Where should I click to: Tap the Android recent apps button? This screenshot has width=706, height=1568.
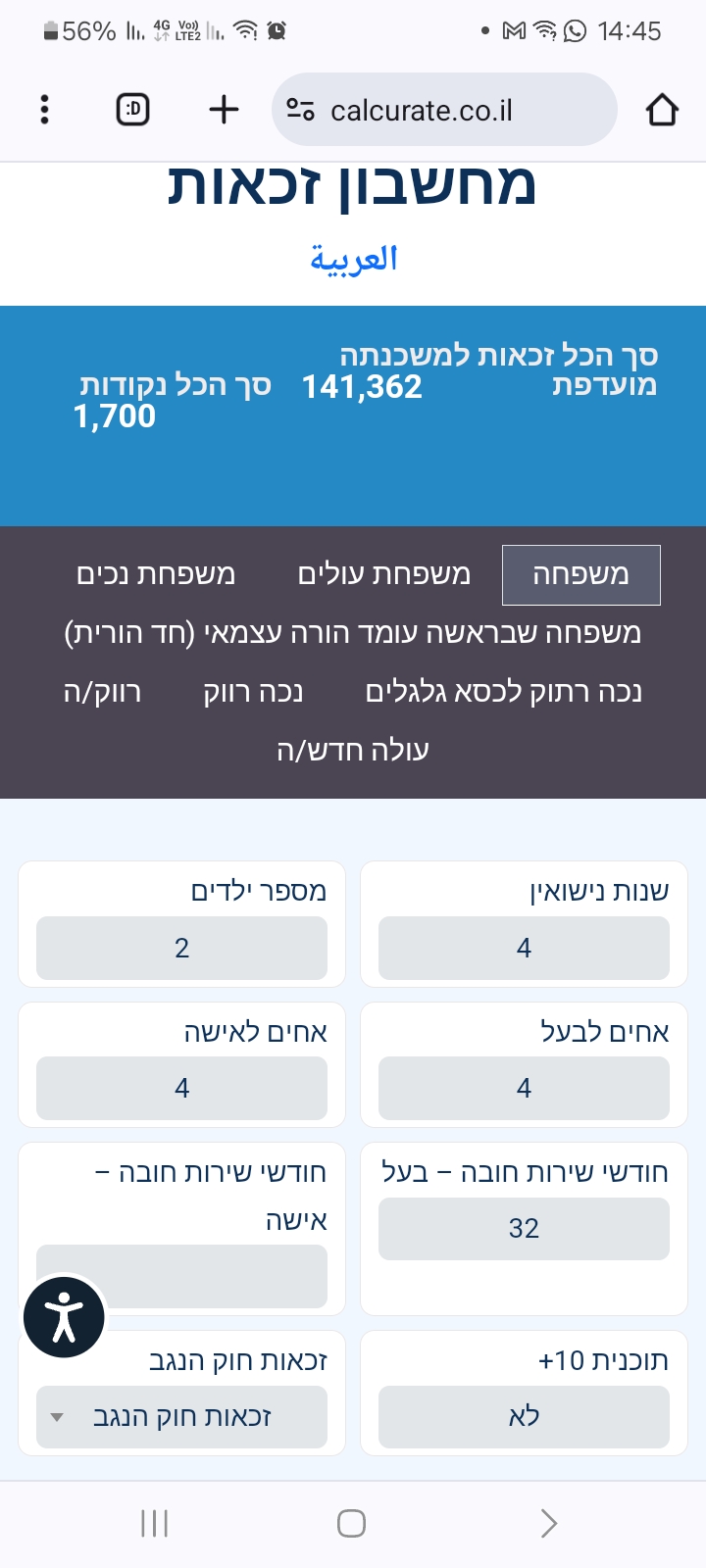click(153, 1524)
